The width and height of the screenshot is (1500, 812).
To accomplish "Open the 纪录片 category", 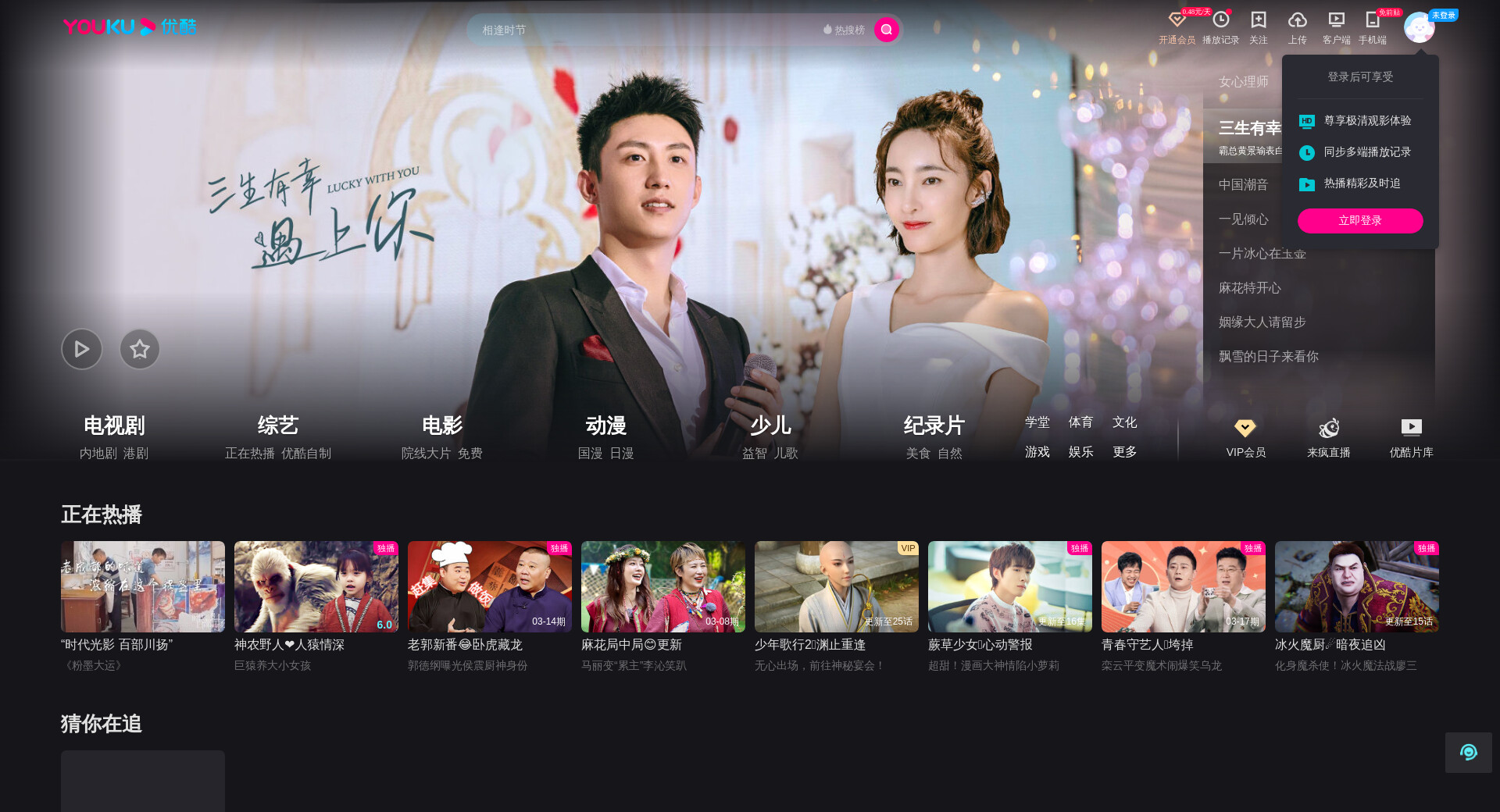I will 934,426.
